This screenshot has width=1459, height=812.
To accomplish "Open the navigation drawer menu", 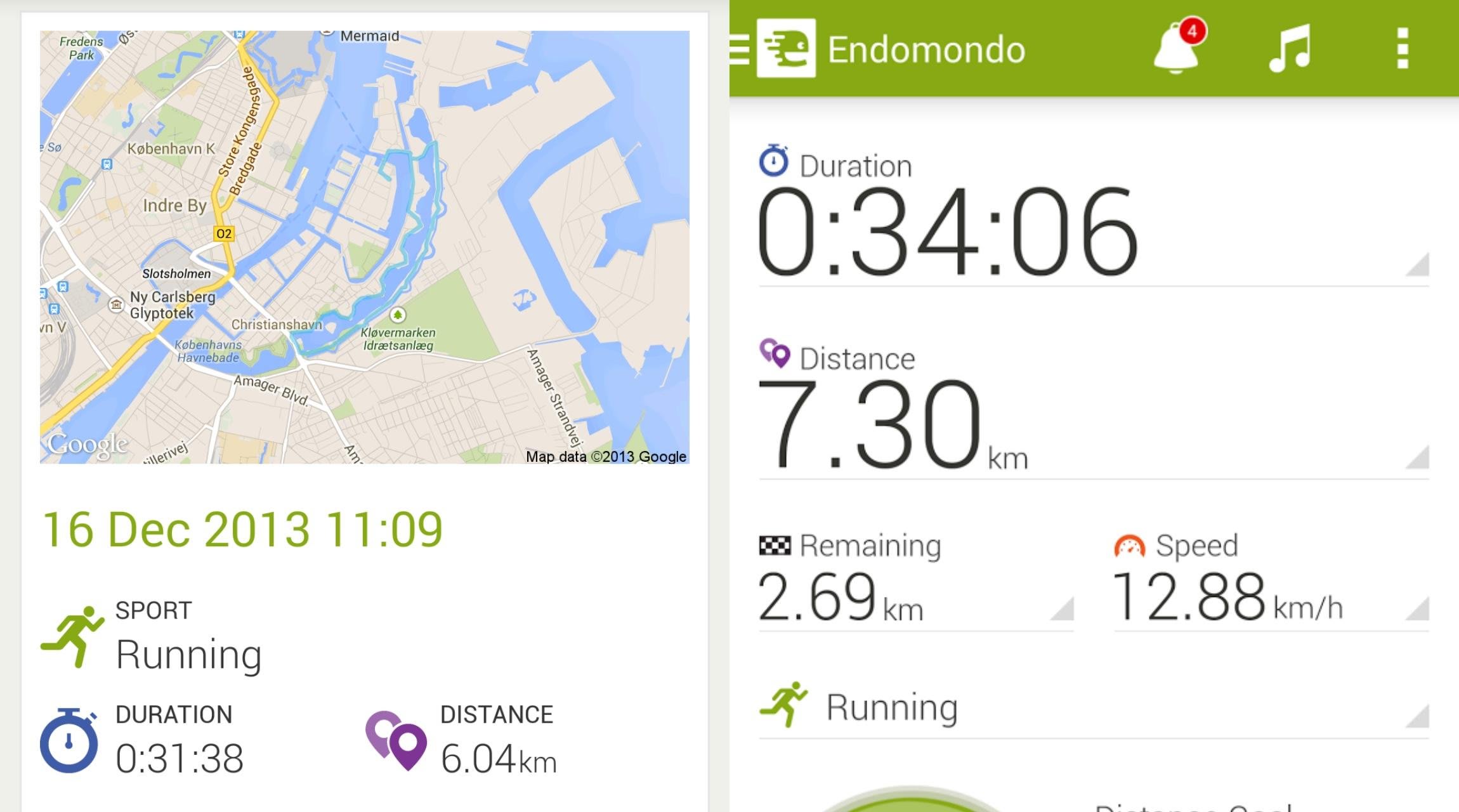I will point(740,49).
